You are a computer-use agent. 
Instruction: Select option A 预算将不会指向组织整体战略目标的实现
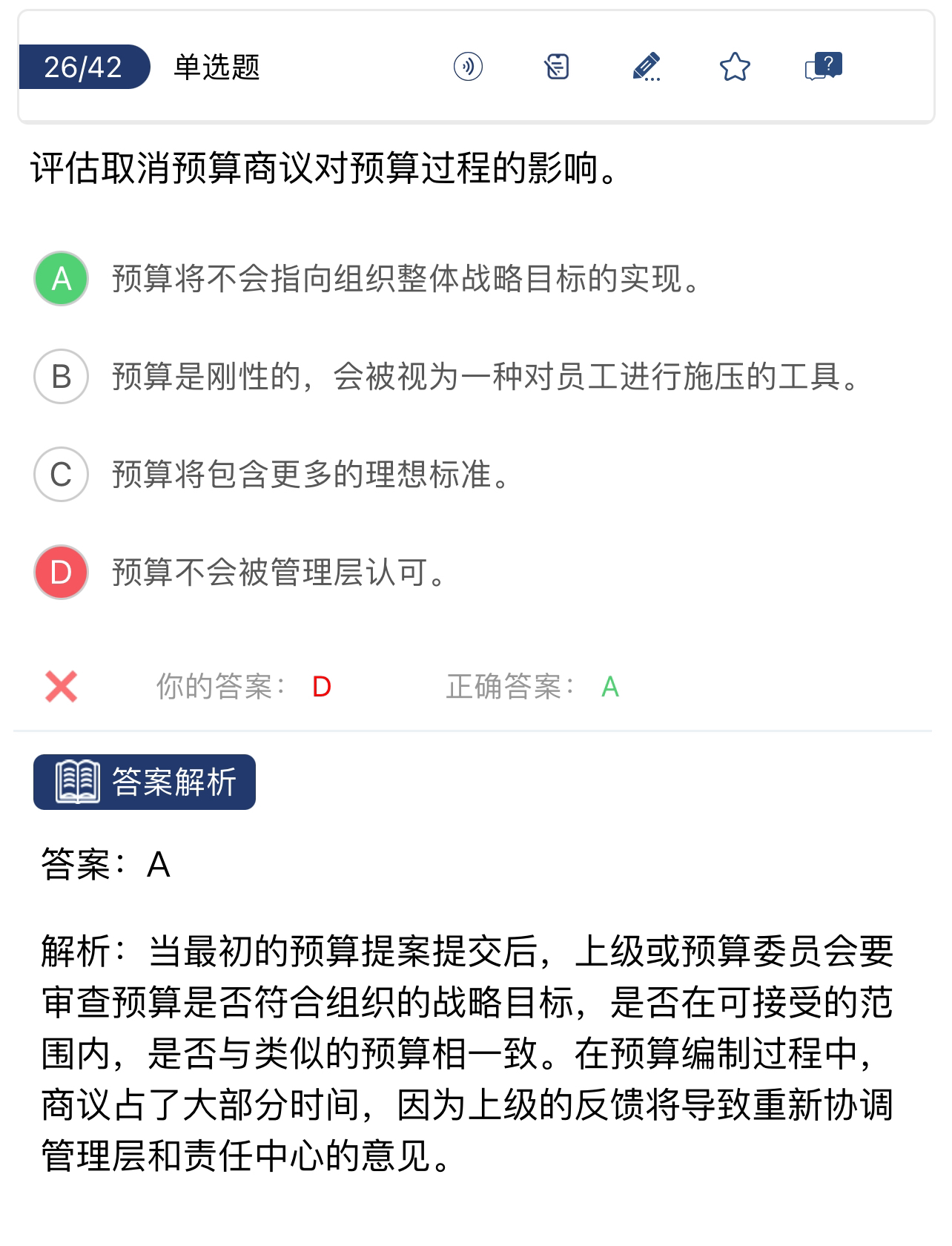[x=62, y=279]
